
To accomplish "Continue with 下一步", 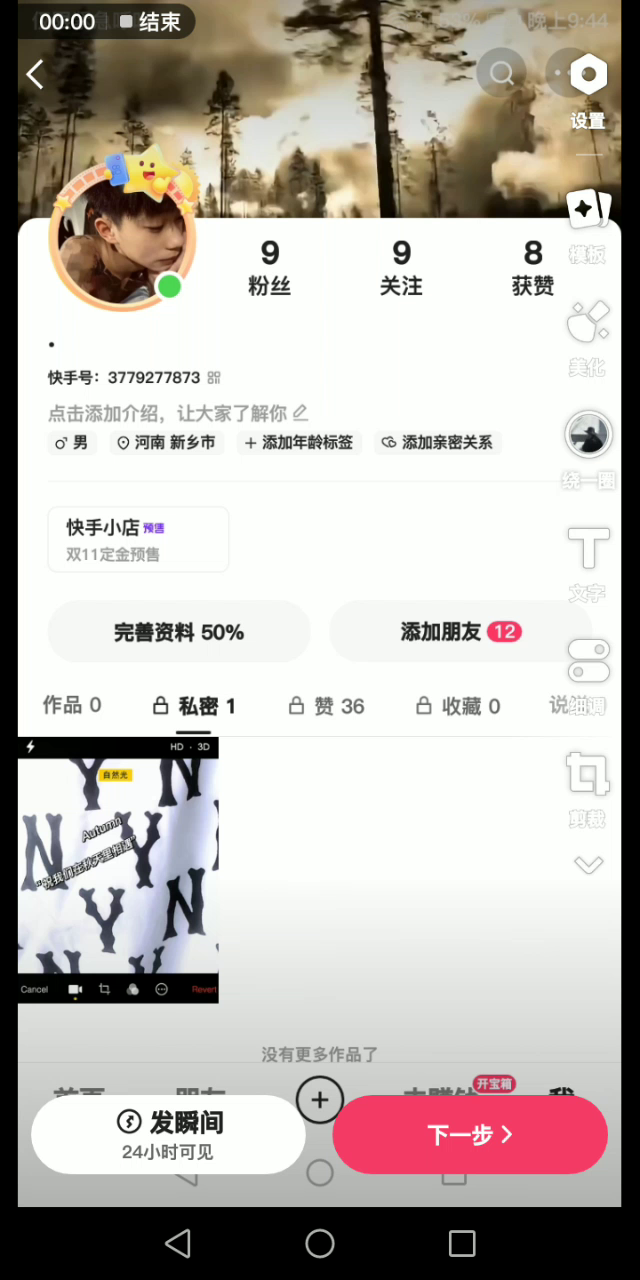I will tap(470, 1134).
